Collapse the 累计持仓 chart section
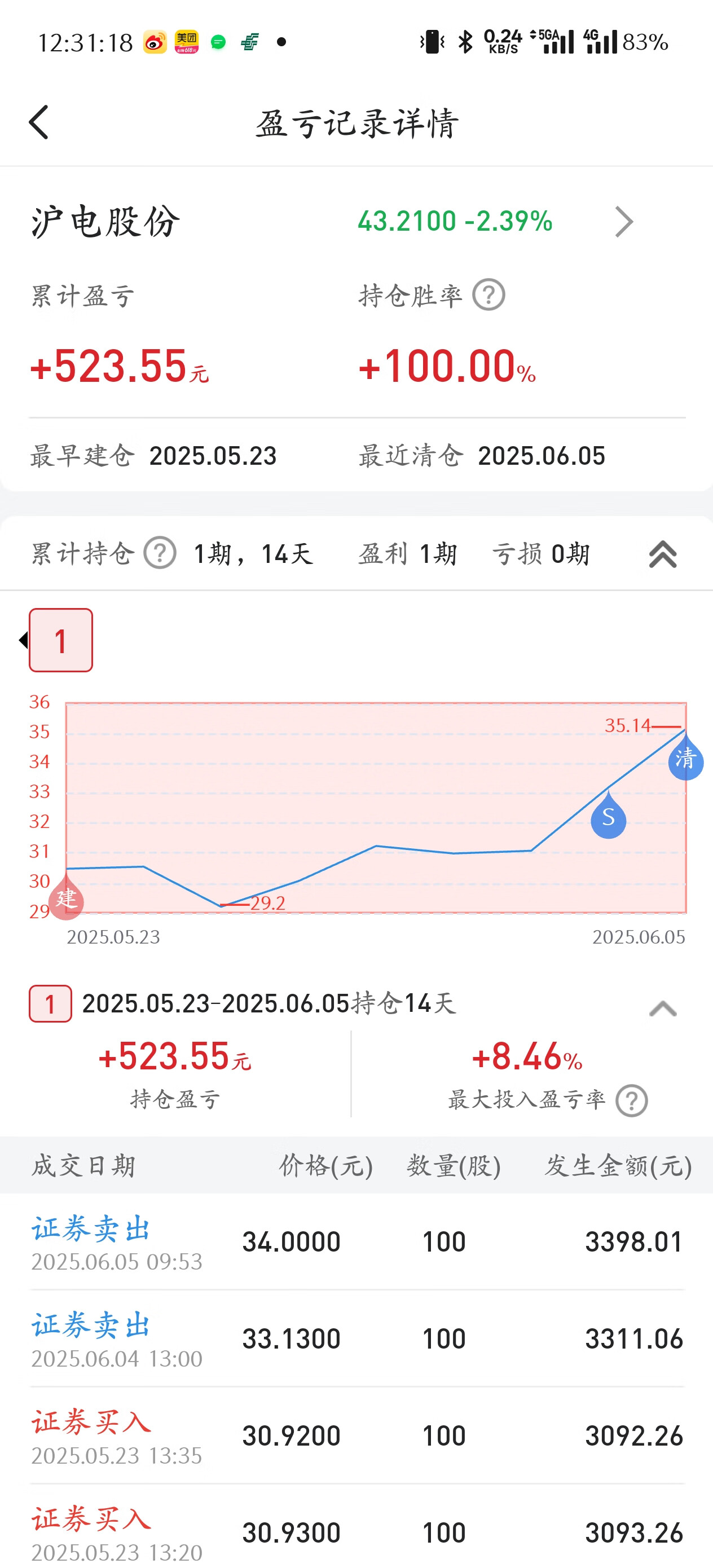 tap(662, 554)
